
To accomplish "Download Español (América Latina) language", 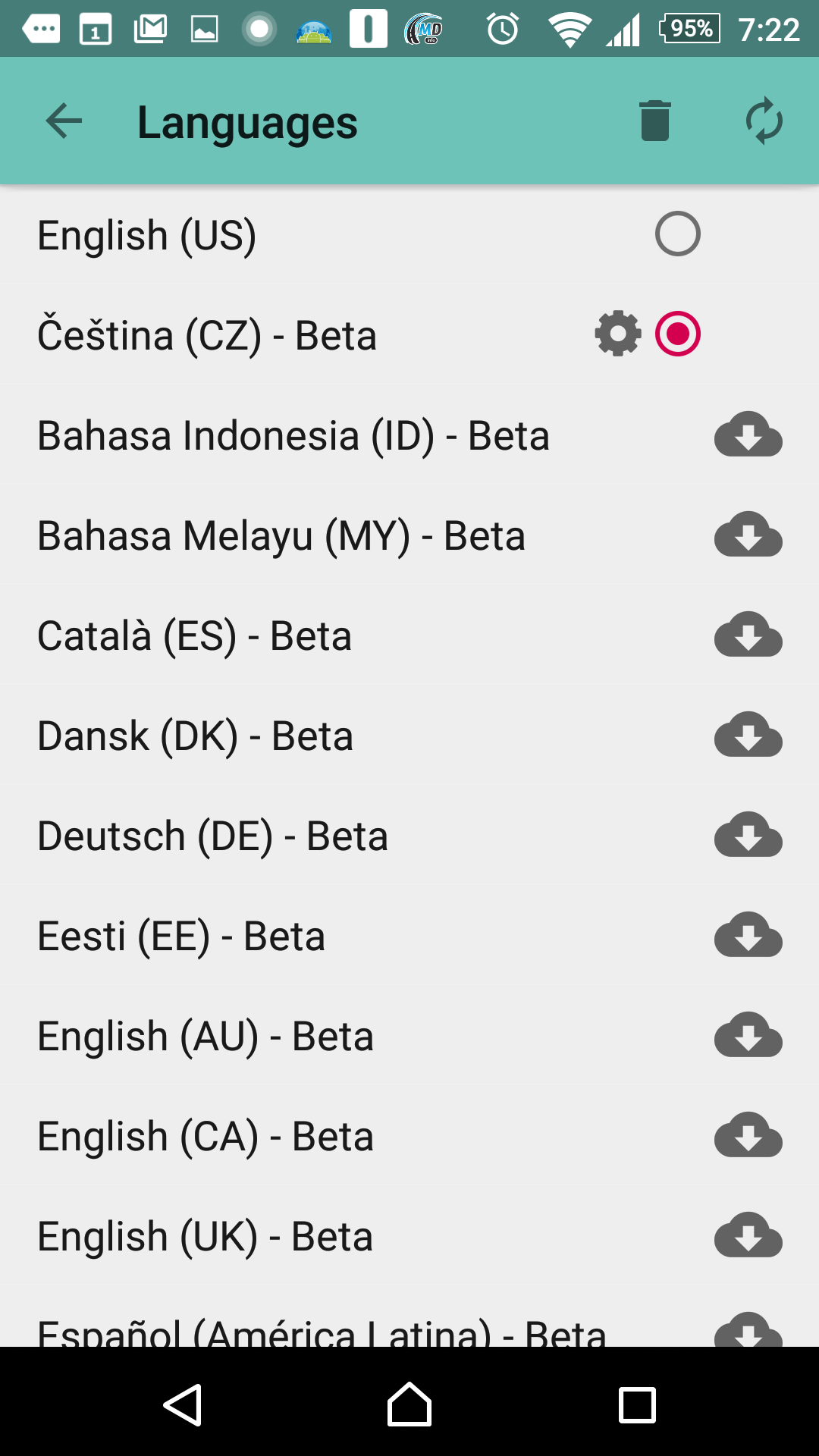I will click(748, 1329).
